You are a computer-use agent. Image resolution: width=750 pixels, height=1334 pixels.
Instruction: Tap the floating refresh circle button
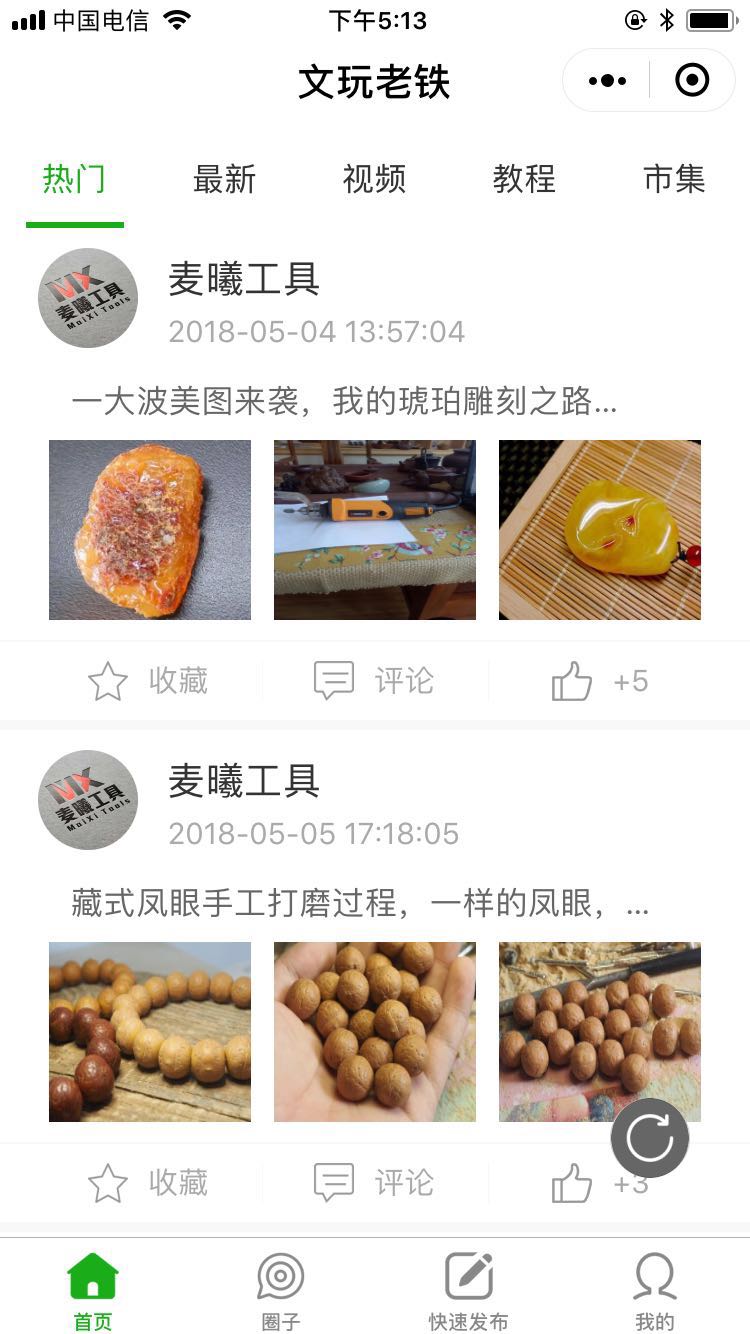(x=649, y=1137)
